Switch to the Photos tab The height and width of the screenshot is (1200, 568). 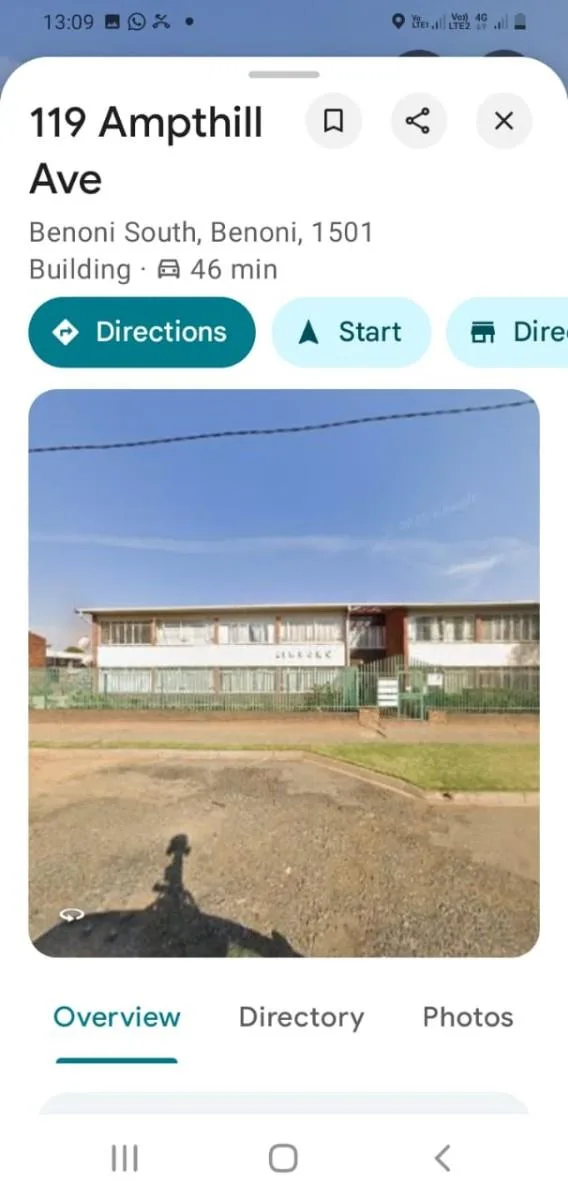click(468, 1017)
